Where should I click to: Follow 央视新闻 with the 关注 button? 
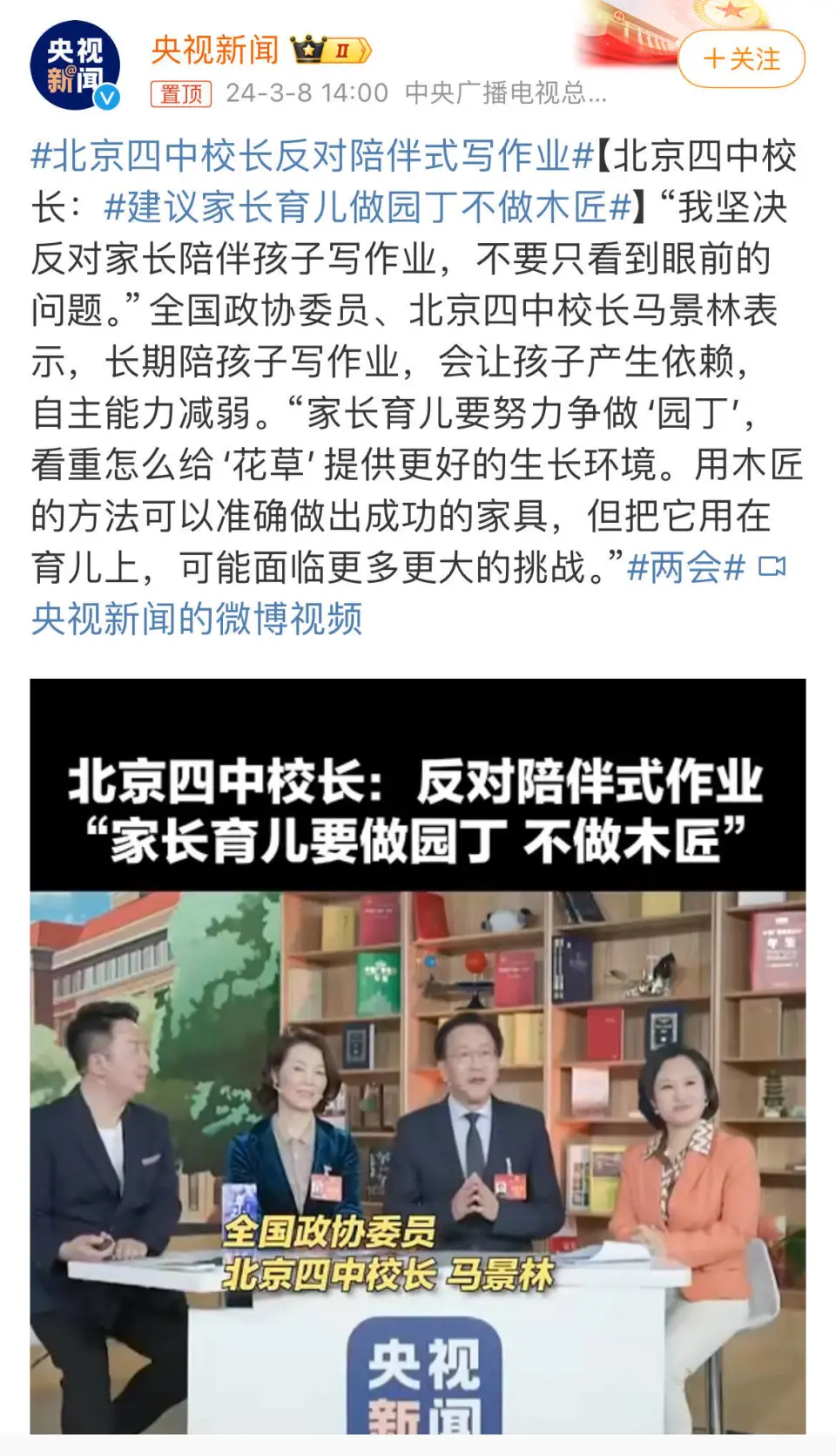[741, 59]
